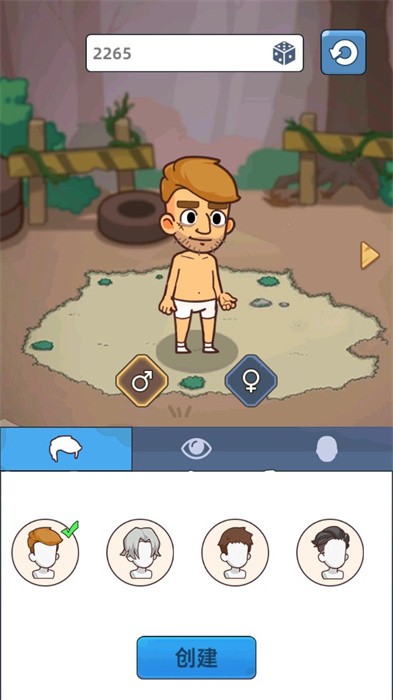This screenshot has width=393, height=700.
Task: Choose the orange swept hairstyle
Action: (45, 552)
